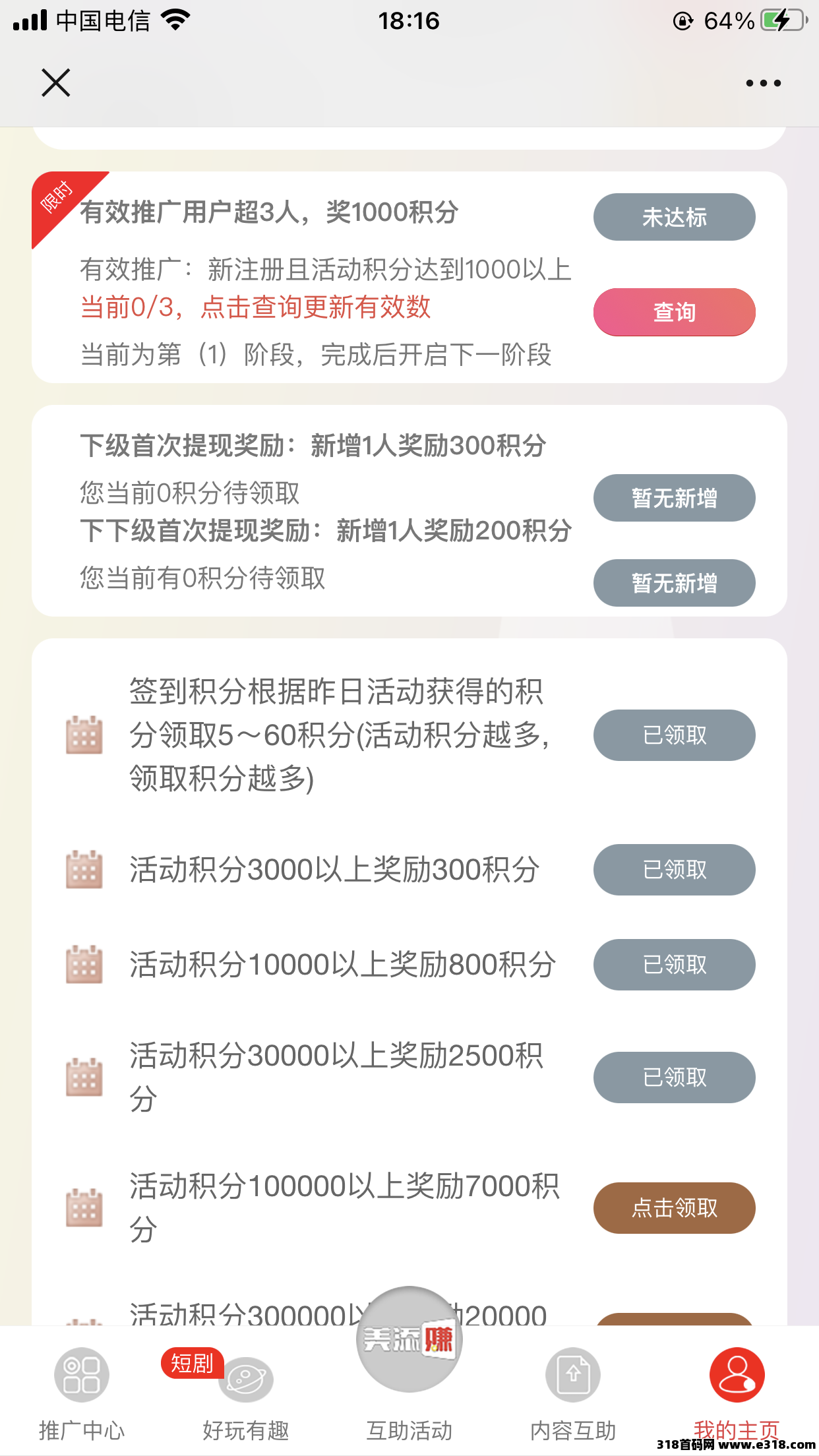The height and width of the screenshot is (1456, 819).
Task: Open the three-dot overflow menu
Action: pyautogui.click(x=763, y=83)
